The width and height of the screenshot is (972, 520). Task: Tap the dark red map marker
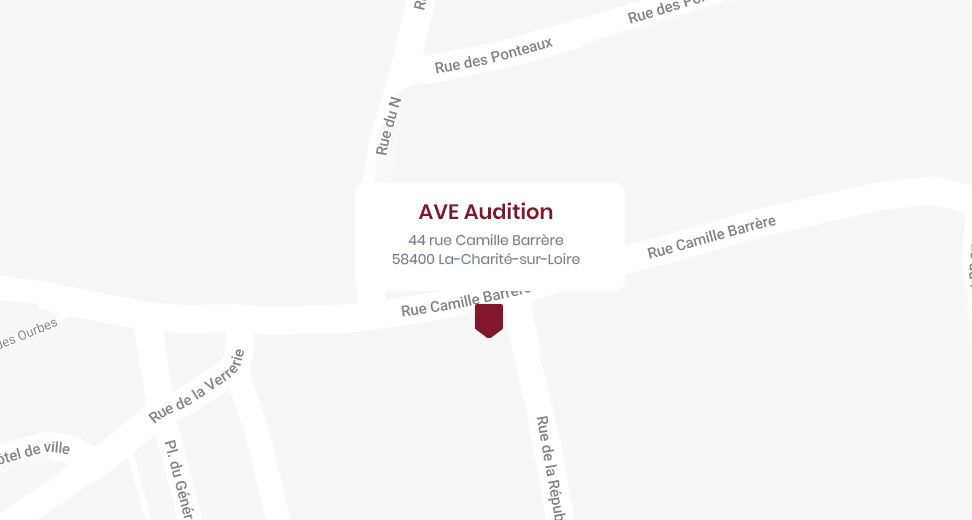click(488, 320)
